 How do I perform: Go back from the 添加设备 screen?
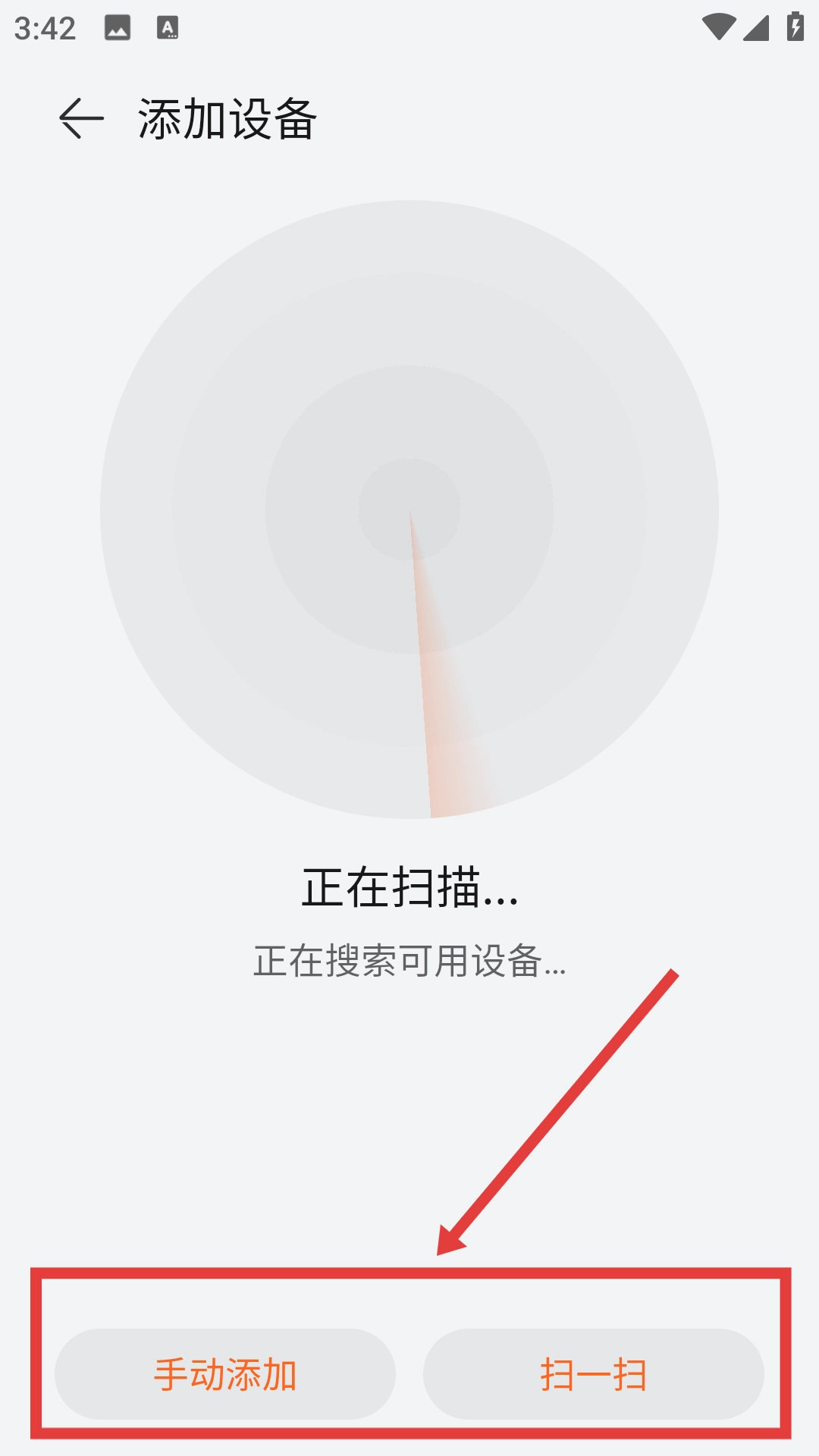(81, 119)
